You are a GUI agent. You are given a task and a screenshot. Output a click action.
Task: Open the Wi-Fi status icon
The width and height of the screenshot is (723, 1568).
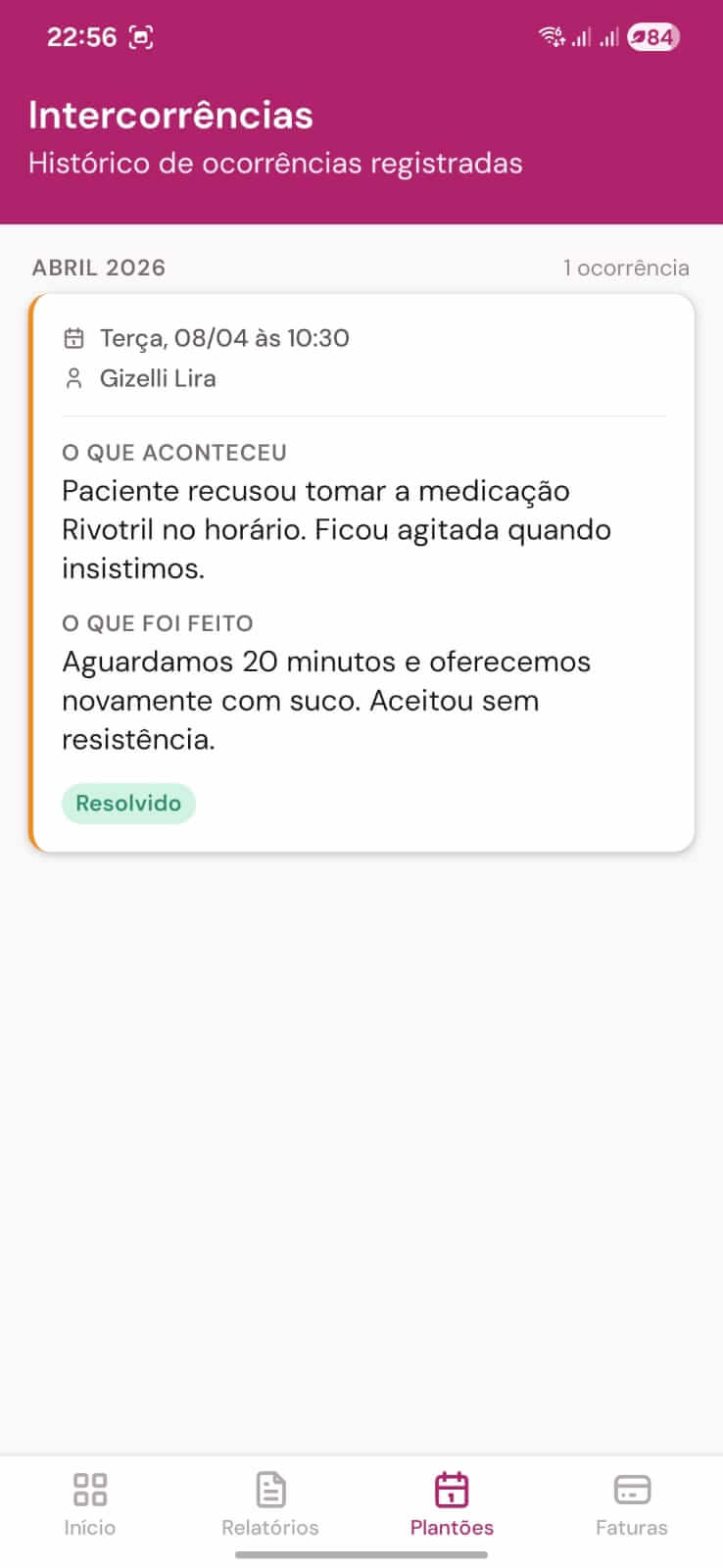pyautogui.click(x=549, y=36)
